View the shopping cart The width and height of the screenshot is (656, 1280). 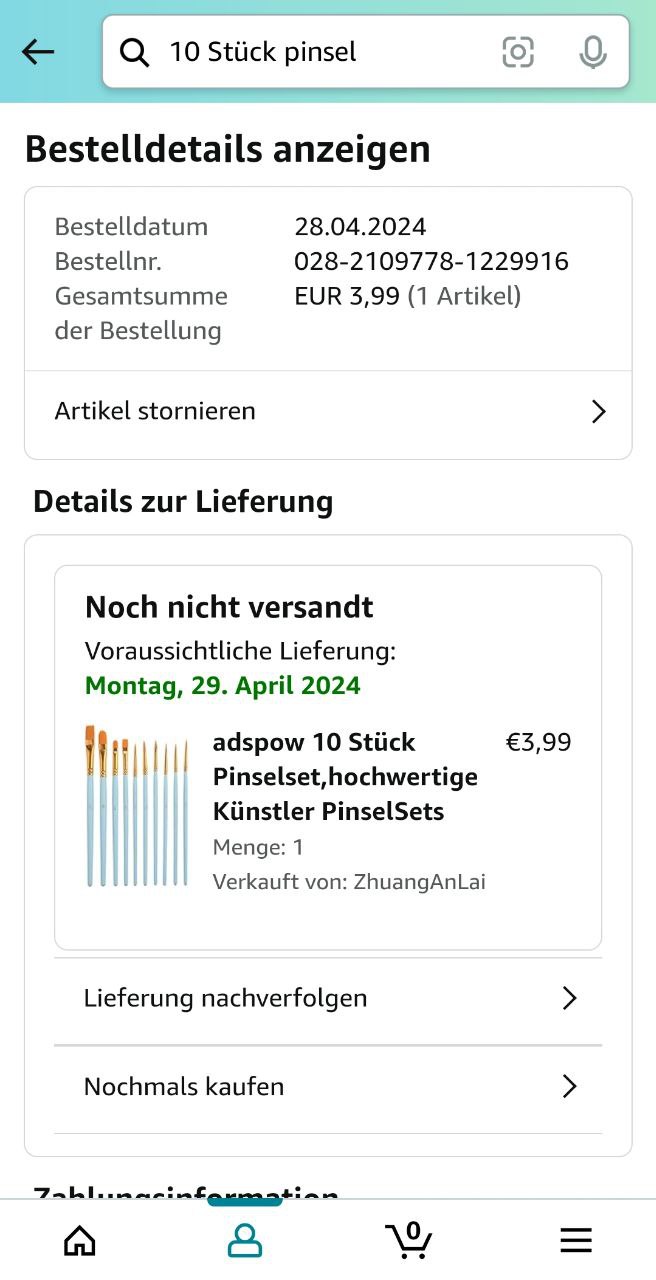coord(409,1240)
